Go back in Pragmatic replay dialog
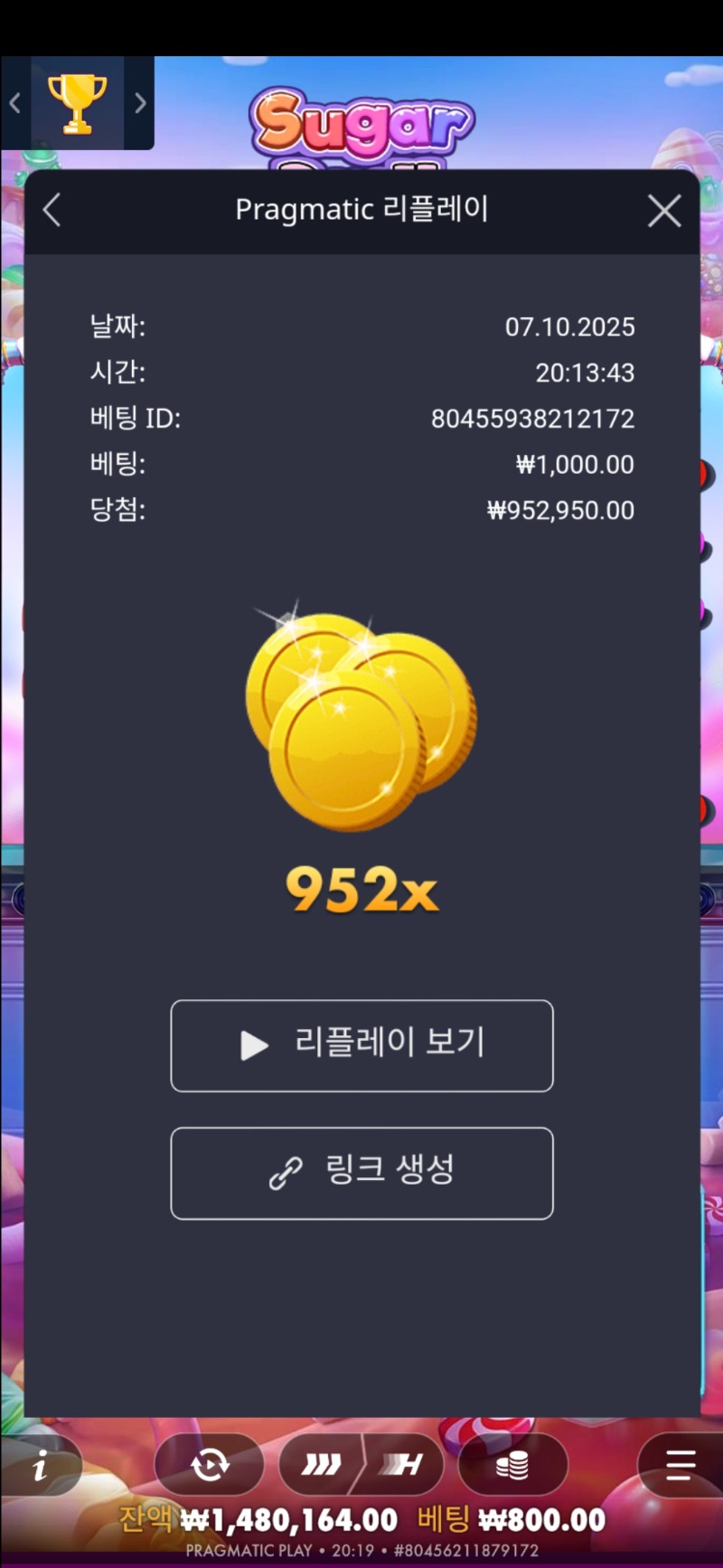The image size is (723, 1568). 52,211
